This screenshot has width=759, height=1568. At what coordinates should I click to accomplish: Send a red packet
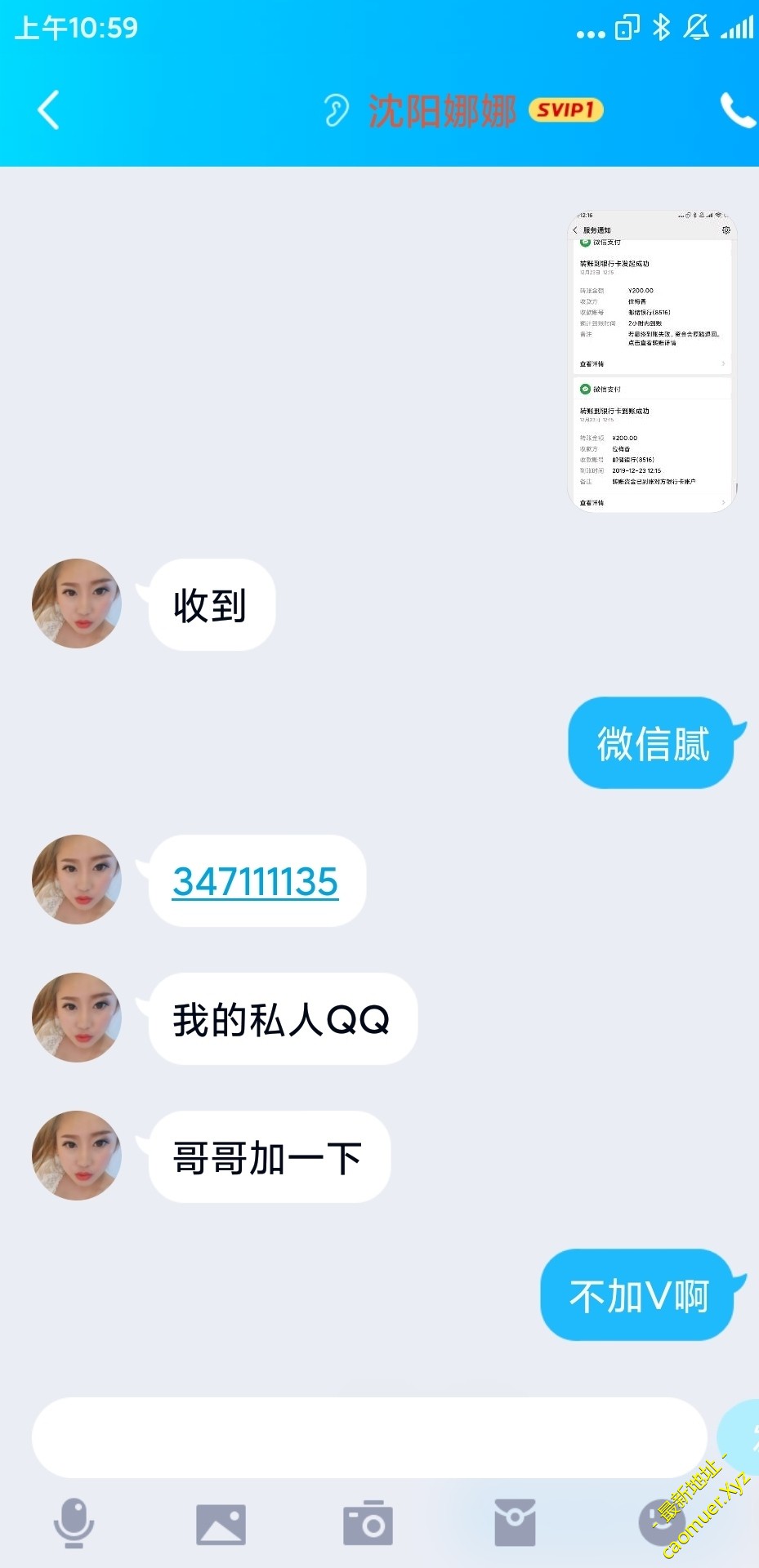point(515,1524)
